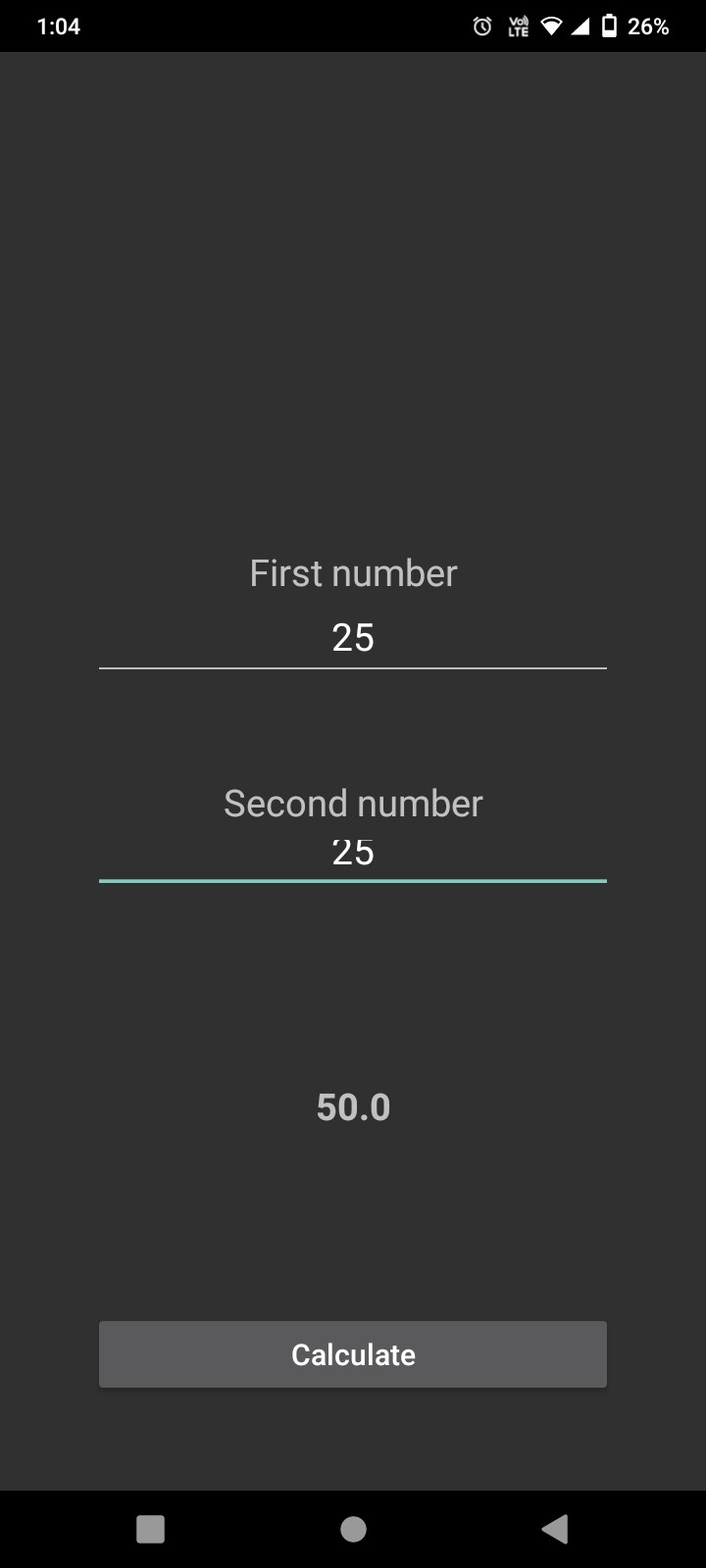Focus the Second number field
Image resolution: width=706 pixels, height=1568 pixels.
coord(353,853)
